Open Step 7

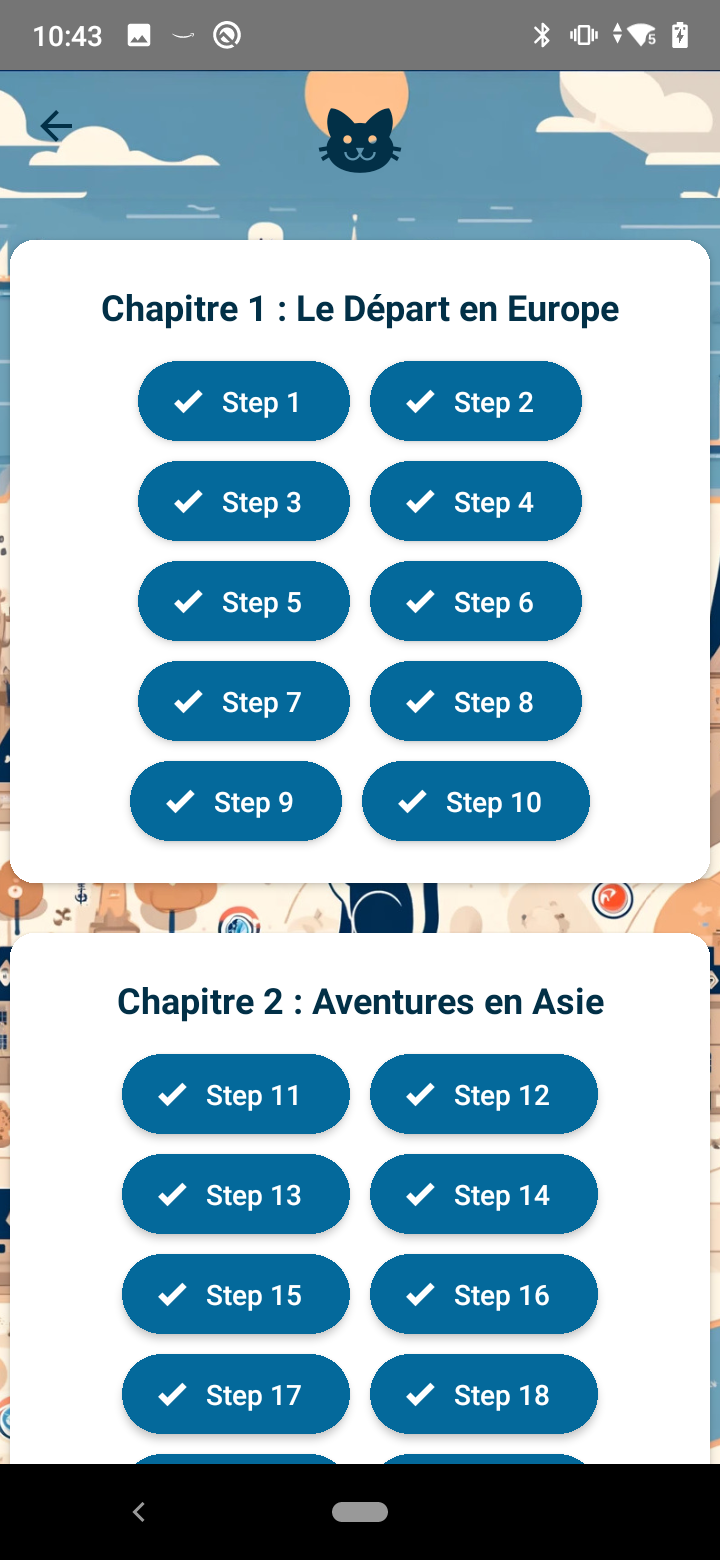coord(244,702)
